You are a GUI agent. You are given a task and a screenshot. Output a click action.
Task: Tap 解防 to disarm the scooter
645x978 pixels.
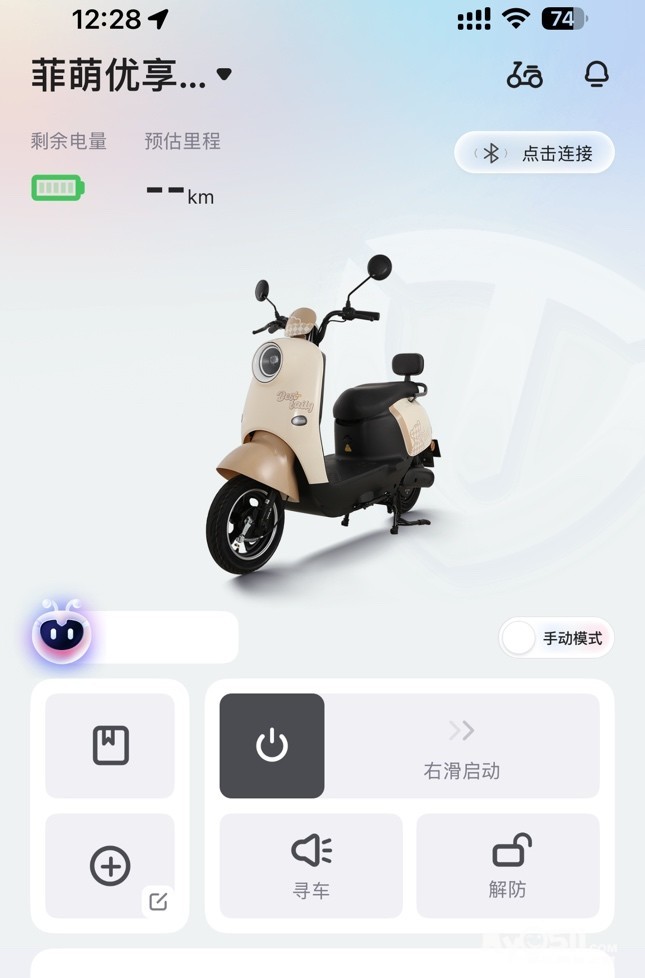point(508,866)
